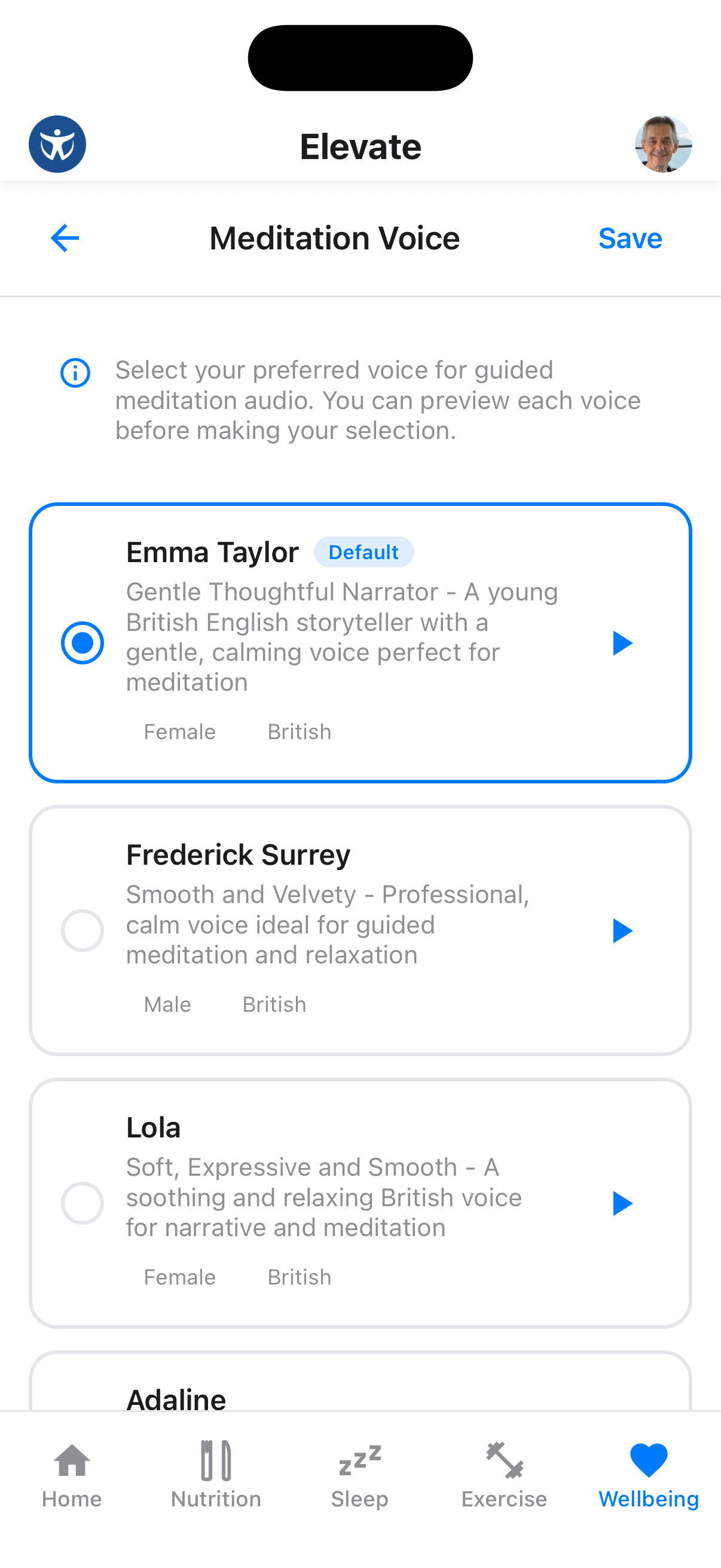Viewport: 721px width, 1568px height.
Task: Select Emma Taylor's radio button
Action: click(83, 642)
